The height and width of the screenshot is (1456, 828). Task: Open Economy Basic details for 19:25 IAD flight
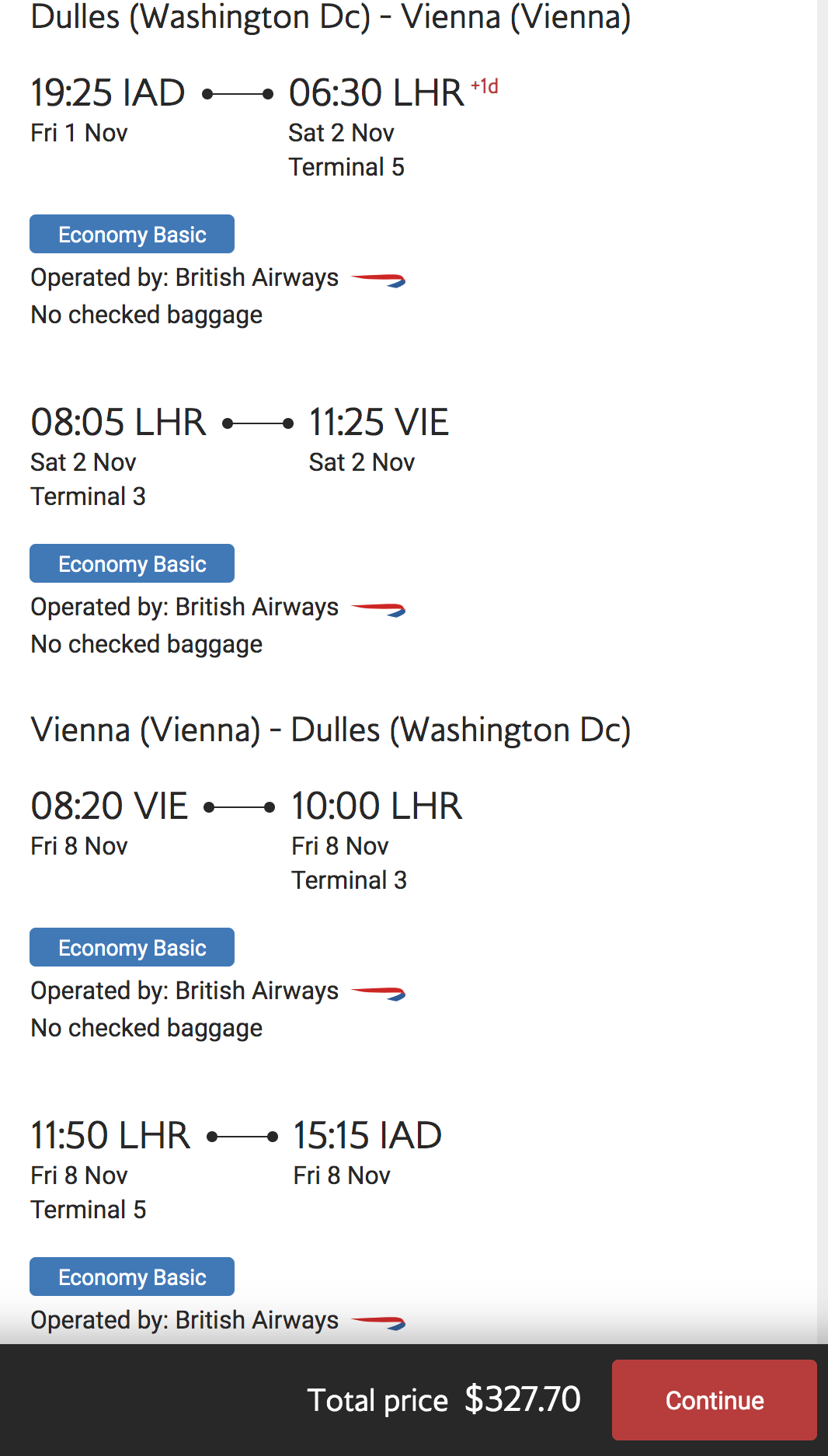(132, 234)
